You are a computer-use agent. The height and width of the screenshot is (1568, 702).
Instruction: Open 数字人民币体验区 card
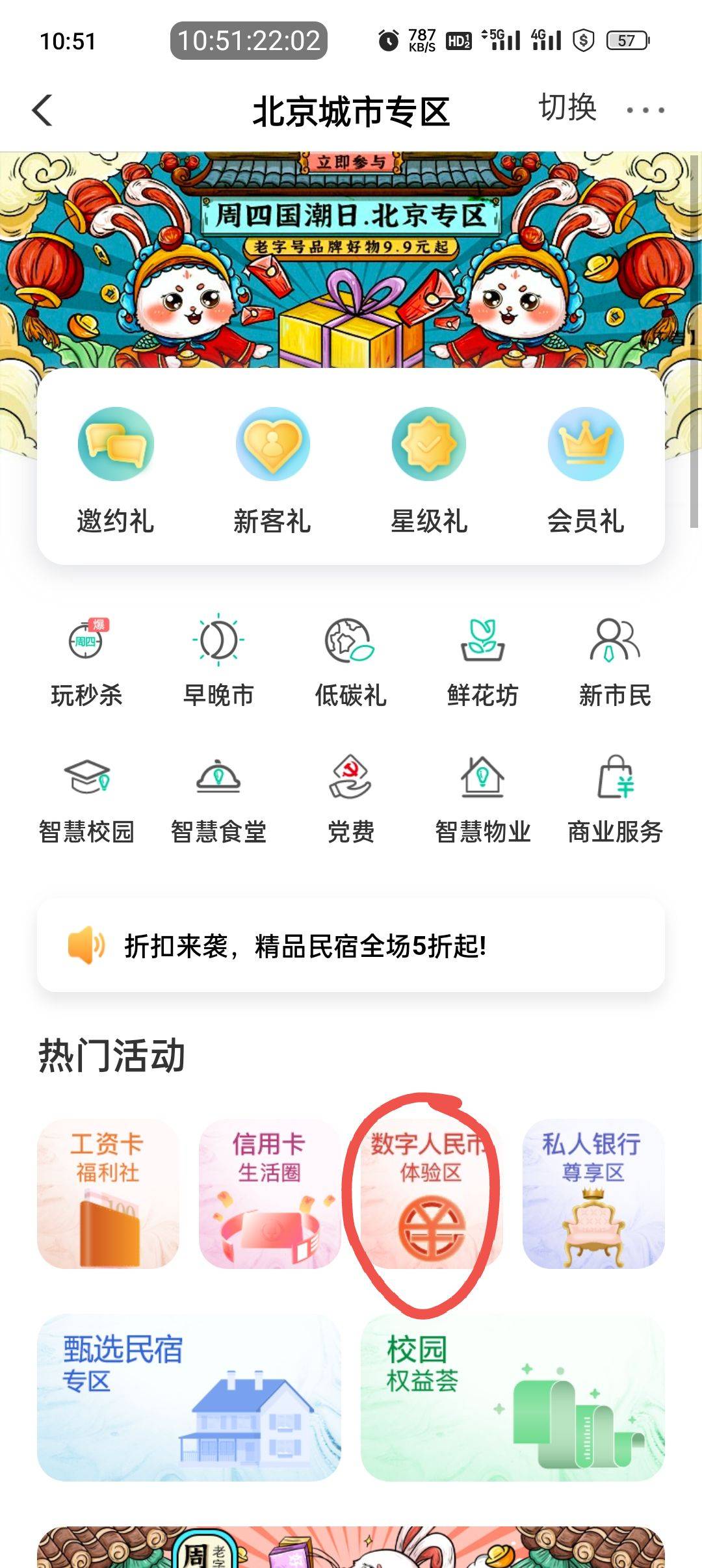point(430,1194)
